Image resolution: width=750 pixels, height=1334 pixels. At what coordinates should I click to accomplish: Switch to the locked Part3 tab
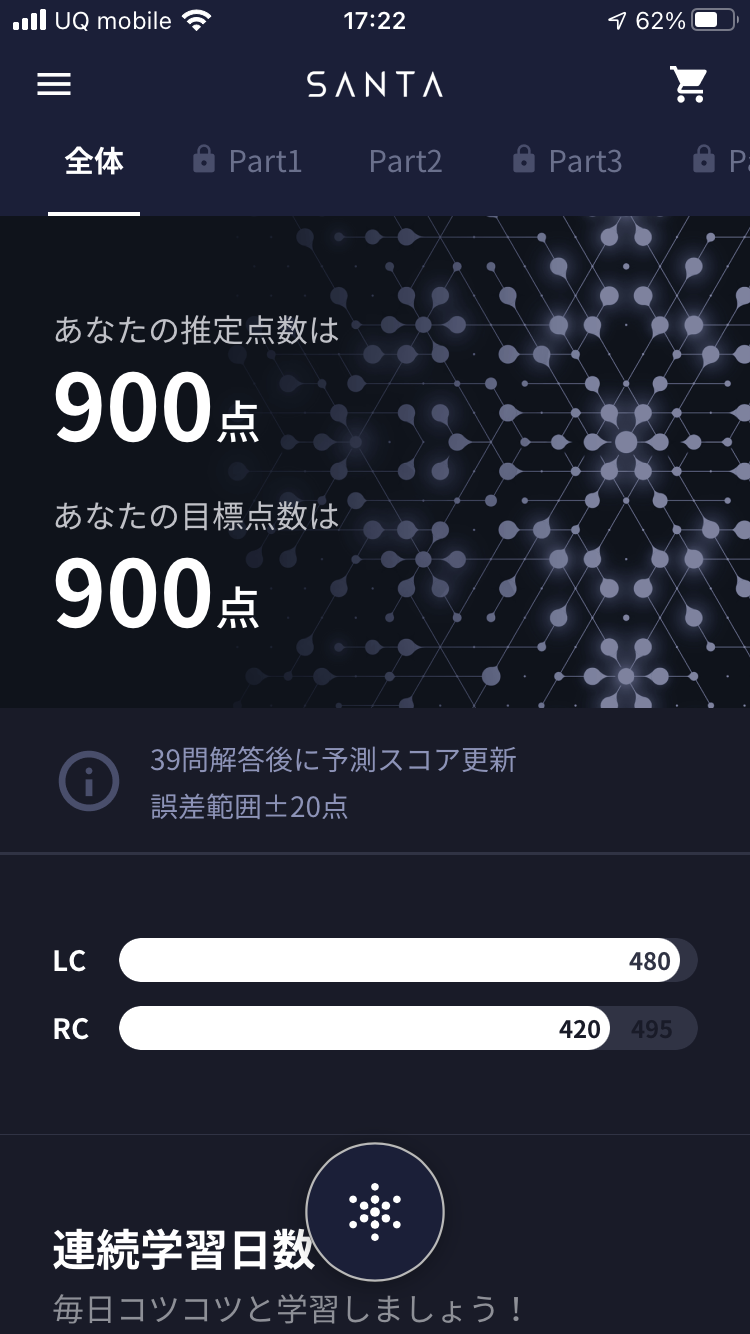point(567,161)
